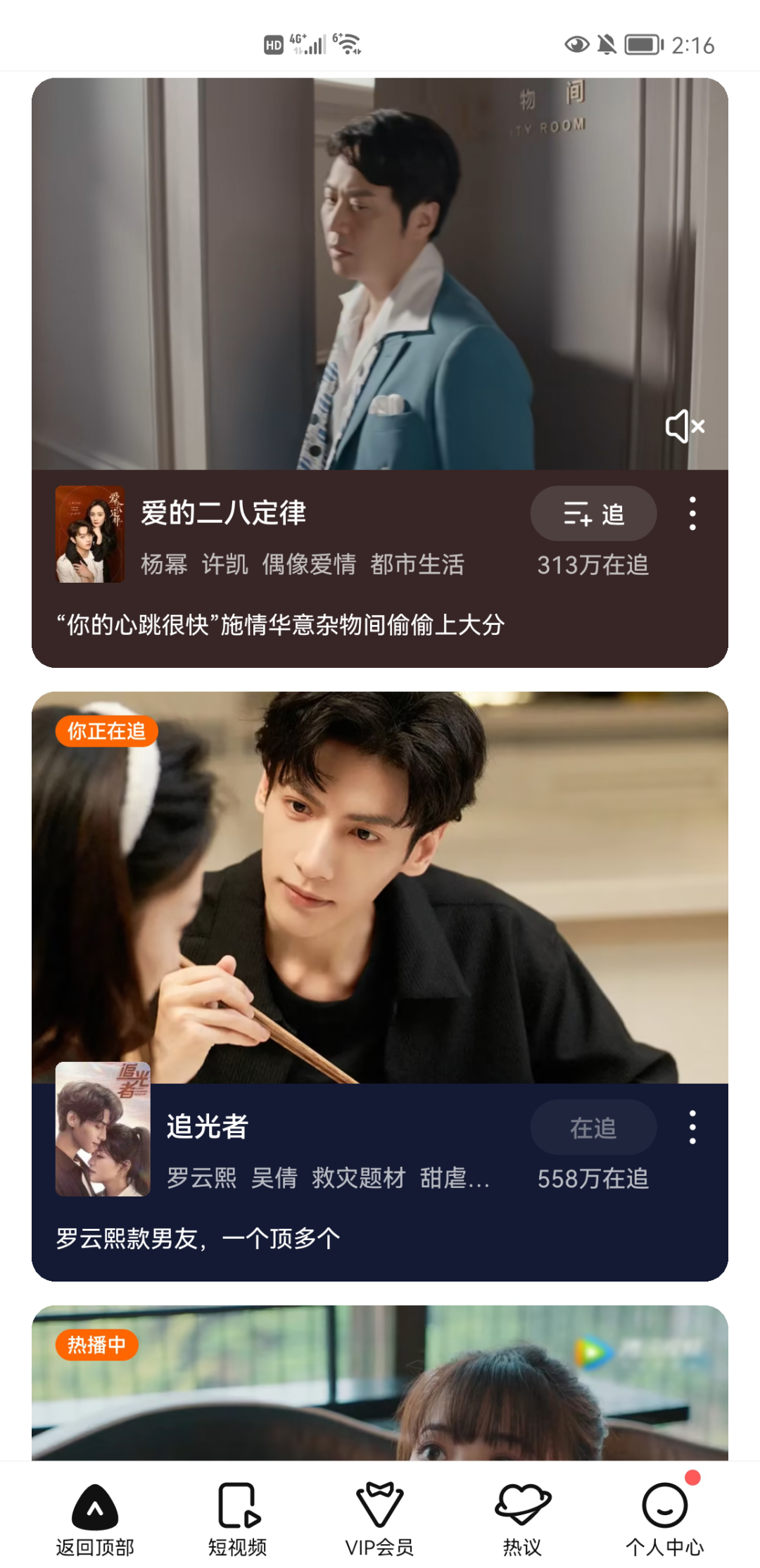Open the 热播中 video card

point(380,1383)
